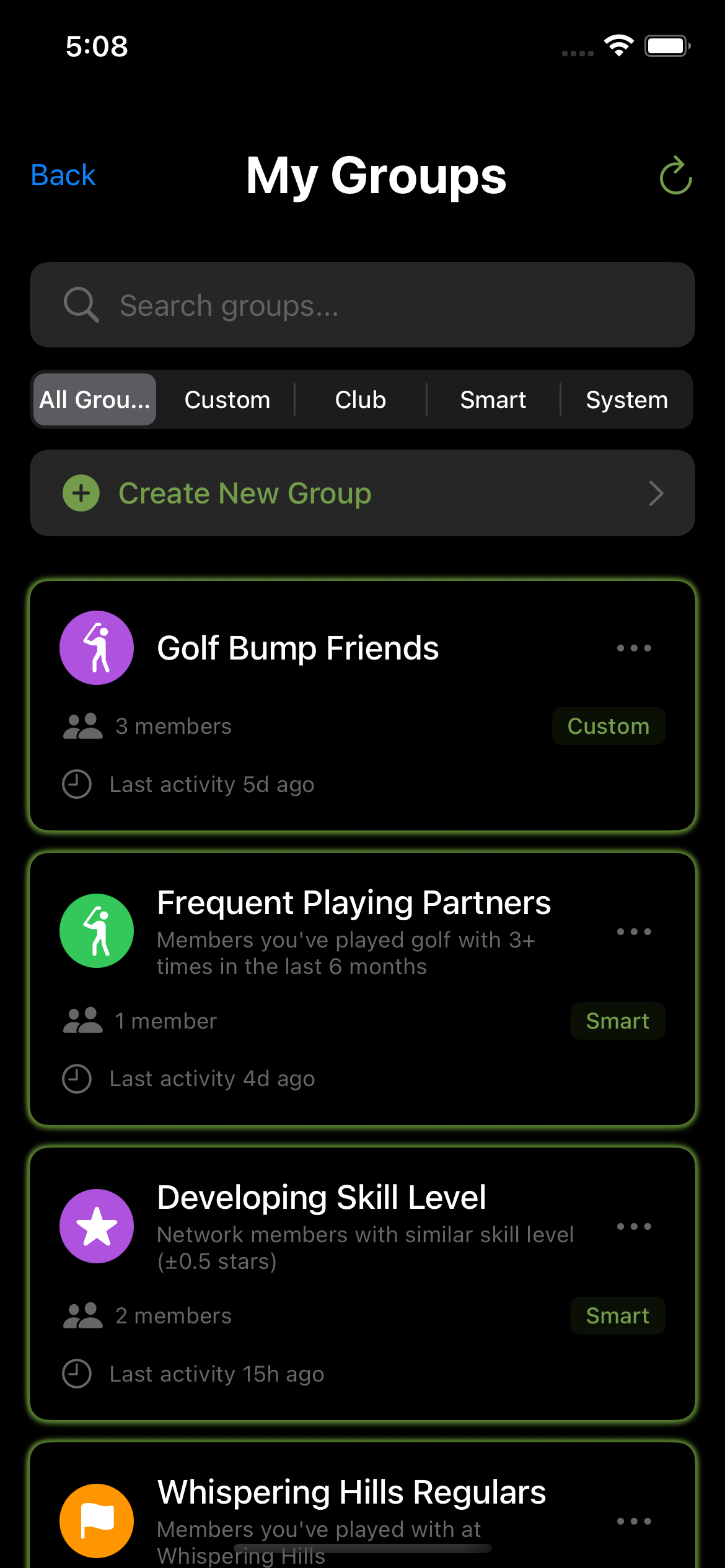Expand Create New Group via chevron arrow
Image resolution: width=725 pixels, height=1568 pixels.
[x=656, y=493]
